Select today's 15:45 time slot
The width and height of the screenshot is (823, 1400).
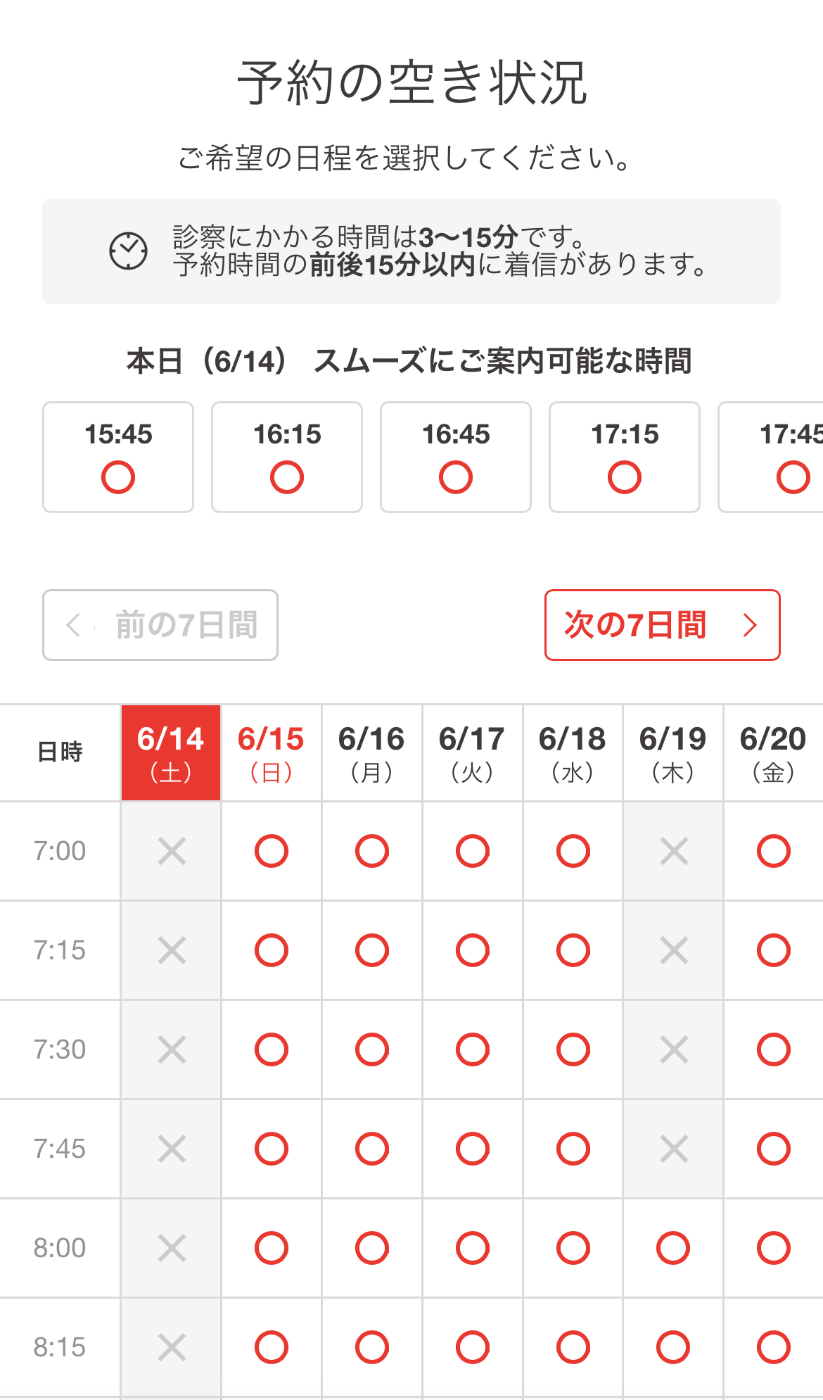pyautogui.click(x=118, y=457)
